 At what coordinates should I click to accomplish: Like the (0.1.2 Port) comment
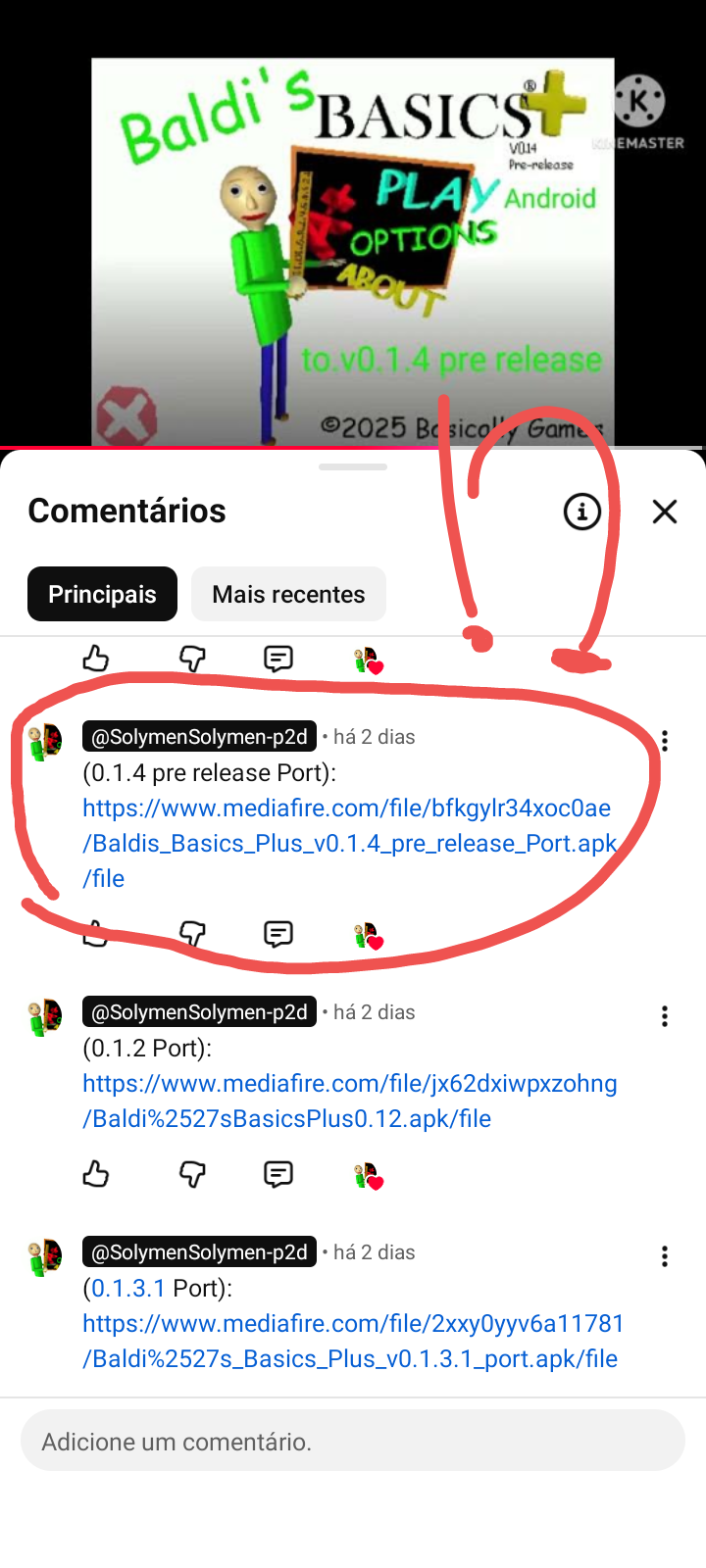(96, 1173)
